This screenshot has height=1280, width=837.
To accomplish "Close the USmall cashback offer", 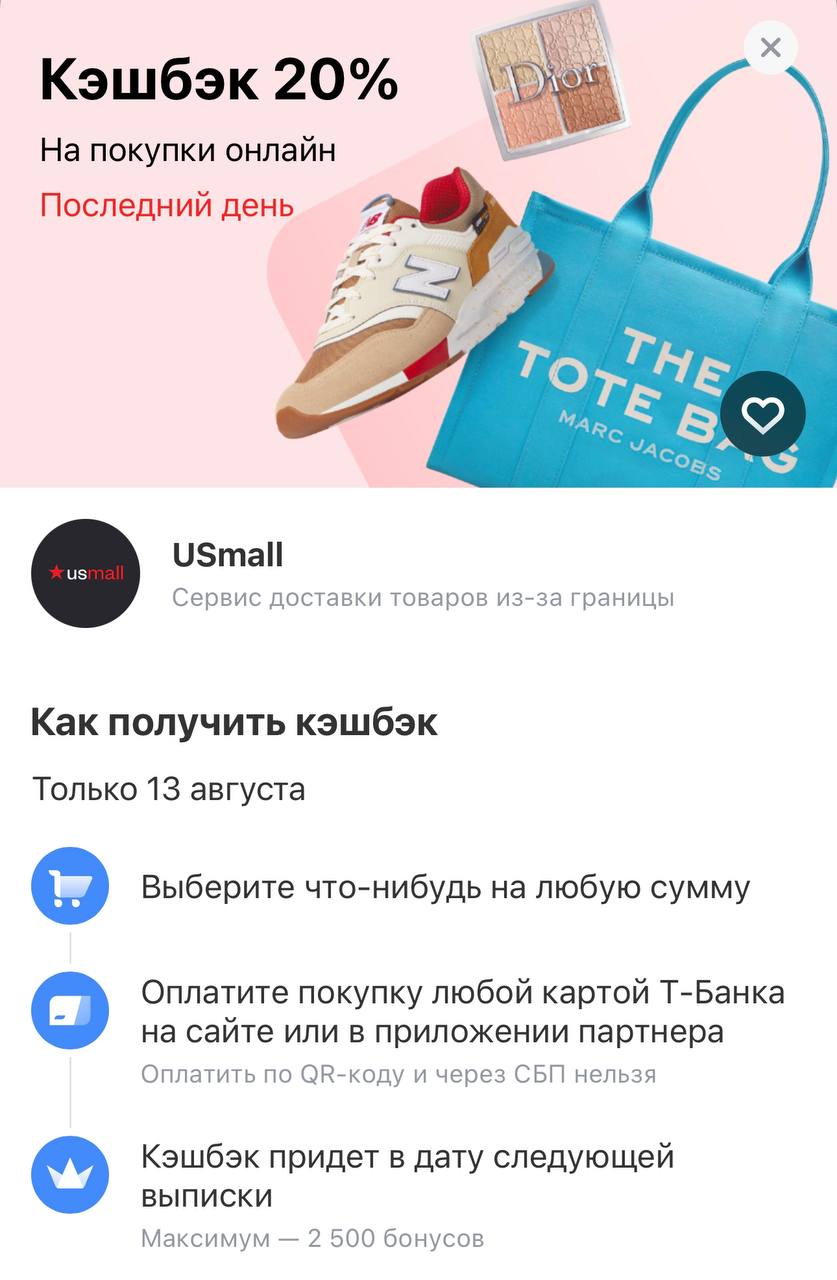I will [770, 47].
